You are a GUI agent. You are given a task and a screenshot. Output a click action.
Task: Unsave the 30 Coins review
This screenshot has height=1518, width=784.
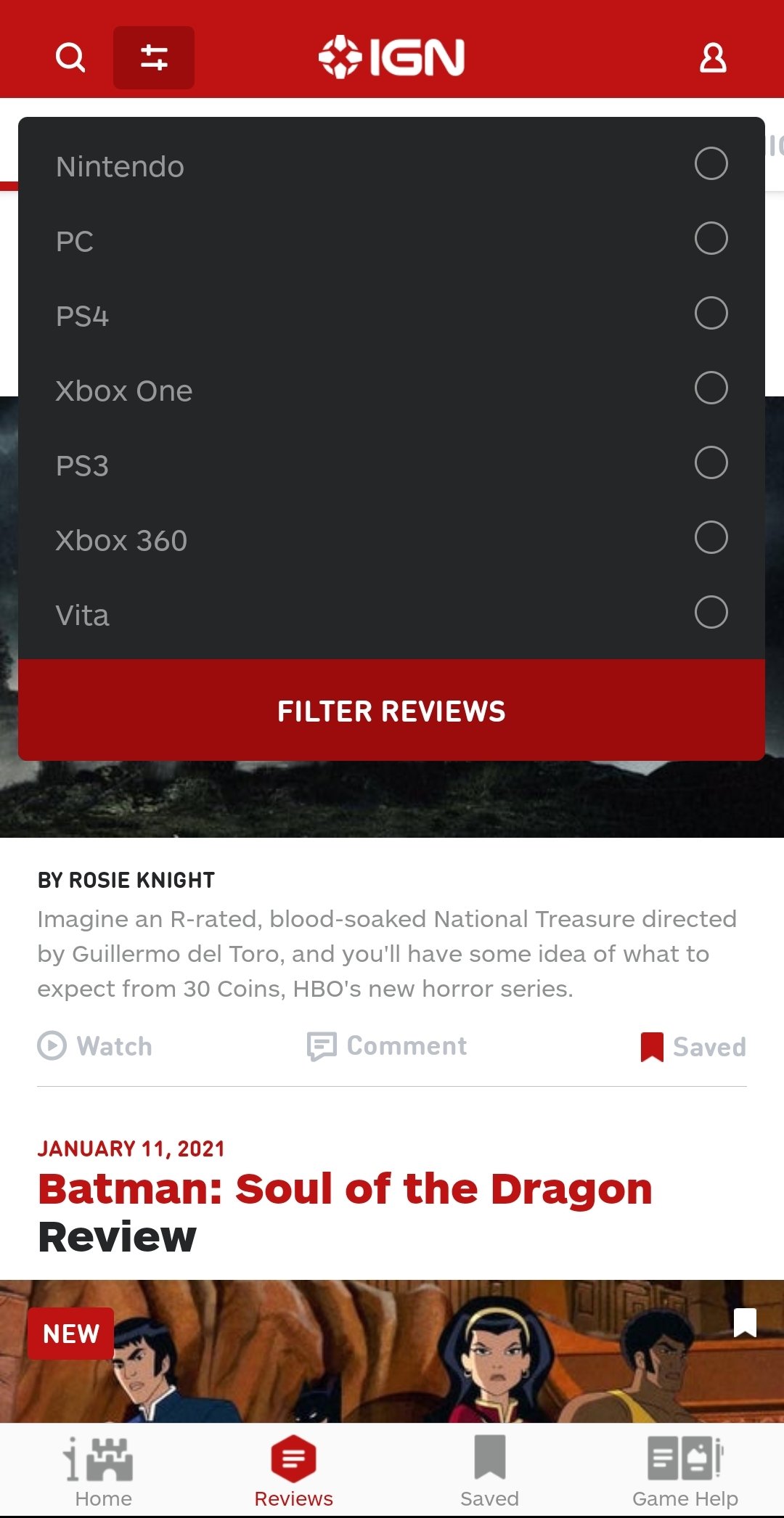click(693, 1047)
